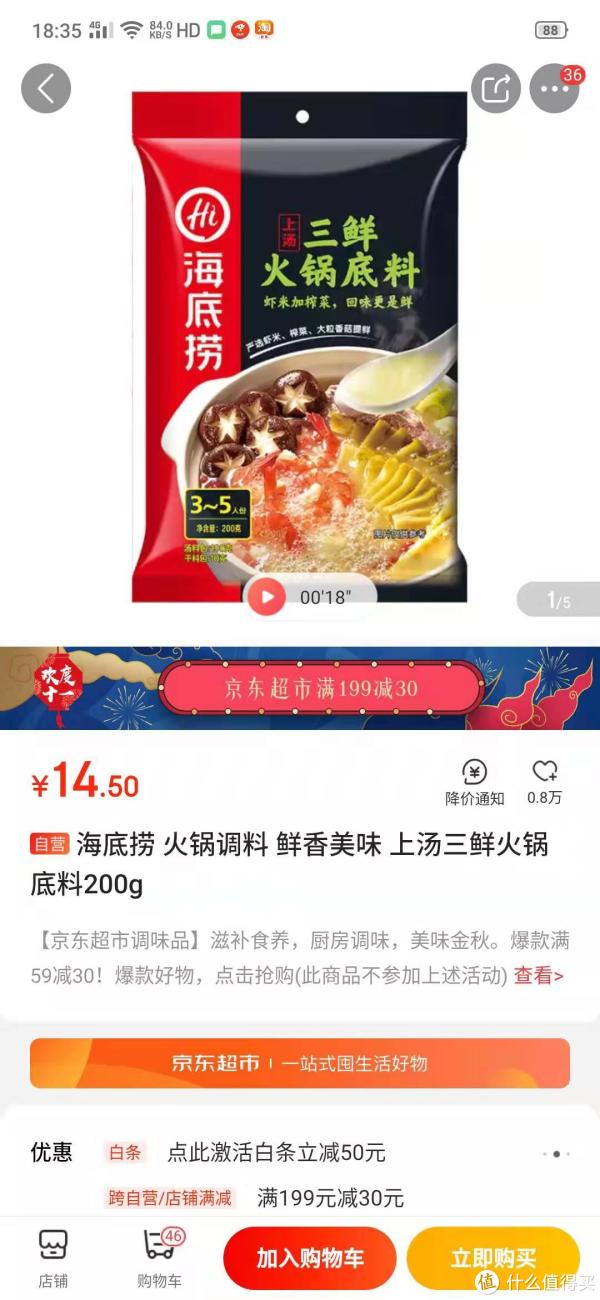Add product to favorites heart
Screen dimensions: 600x1300
(545, 782)
